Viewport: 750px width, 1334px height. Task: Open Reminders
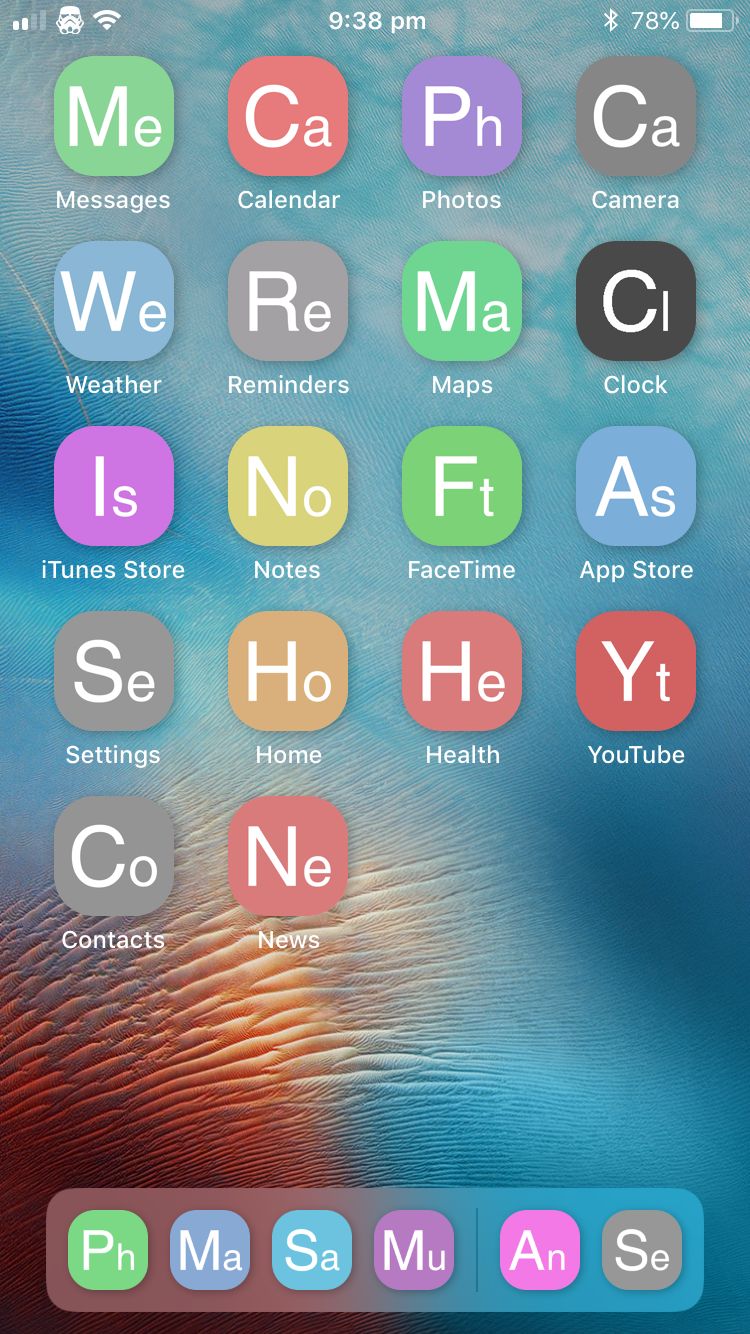288,301
